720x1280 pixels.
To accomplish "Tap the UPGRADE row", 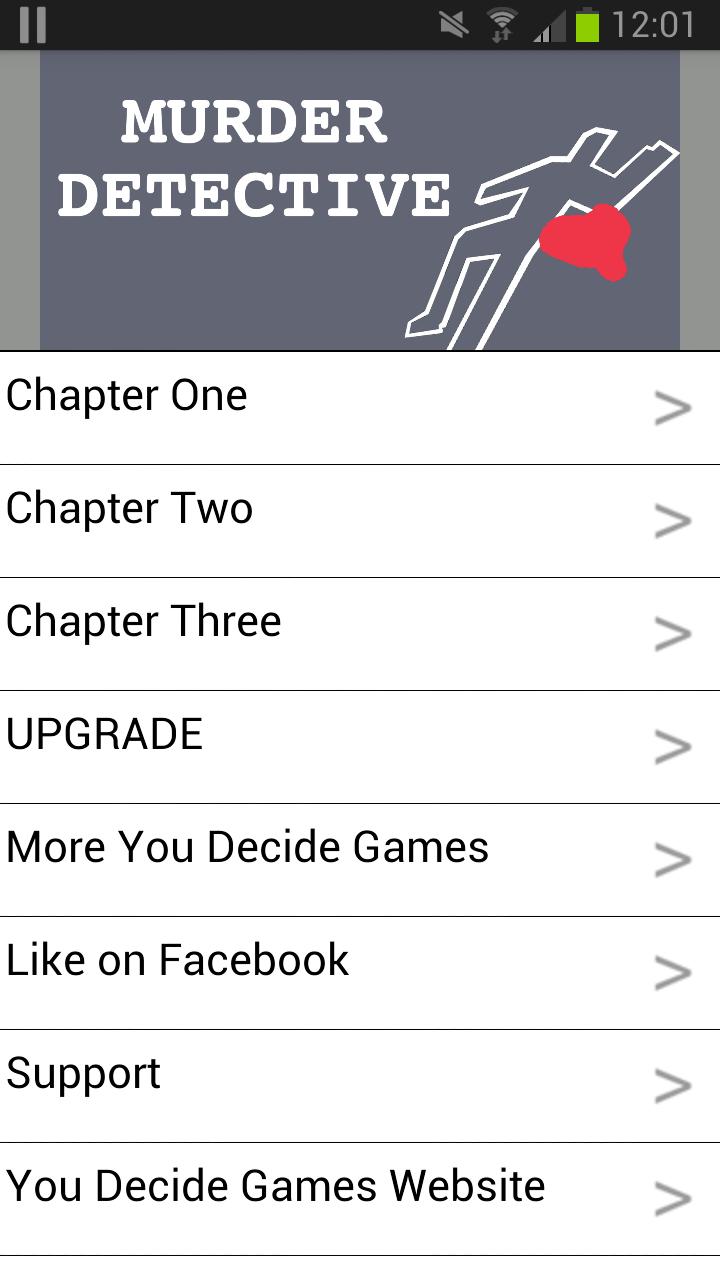I will tap(360, 747).
